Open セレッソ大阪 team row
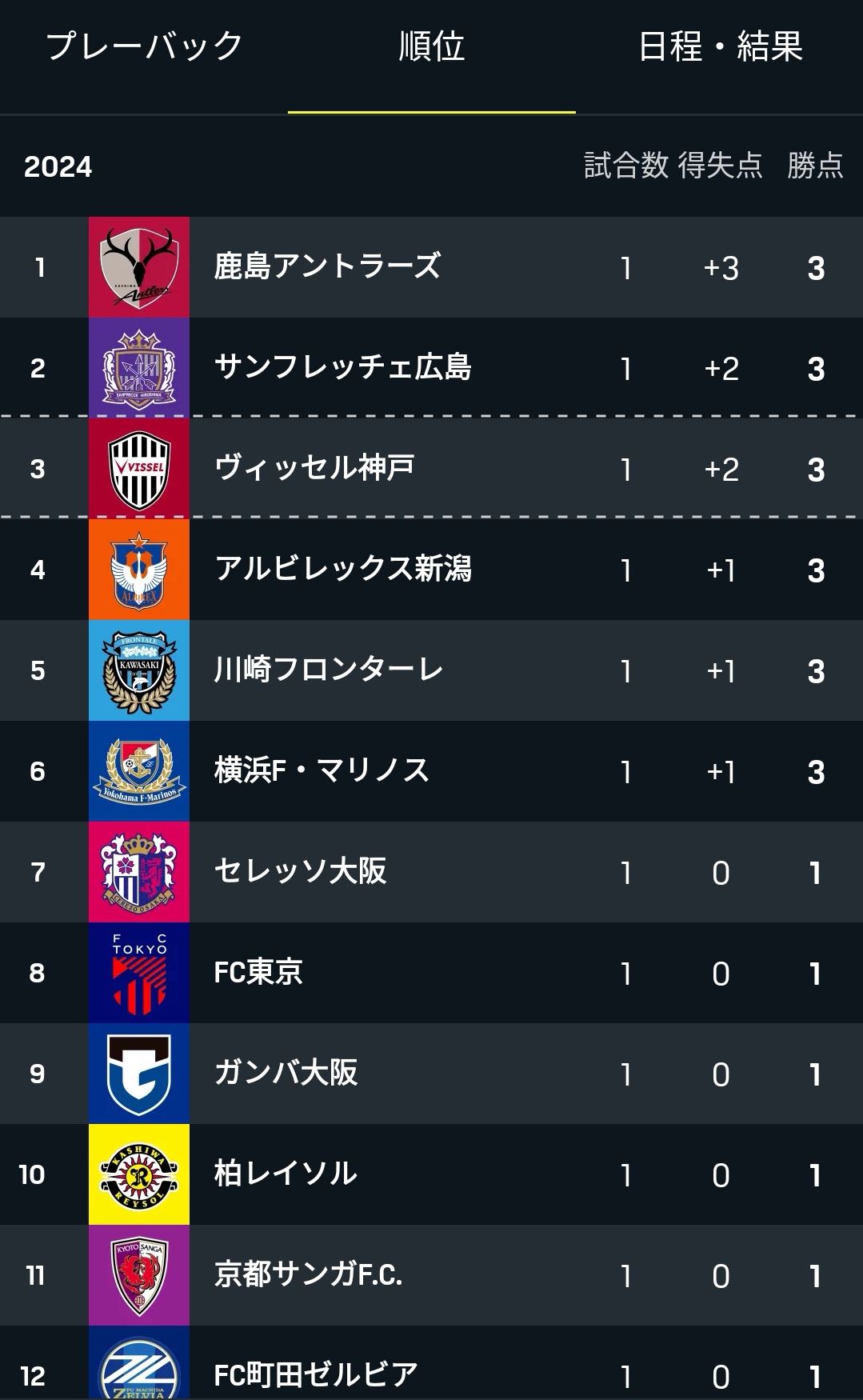This screenshot has height=1400, width=863. tap(431, 872)
